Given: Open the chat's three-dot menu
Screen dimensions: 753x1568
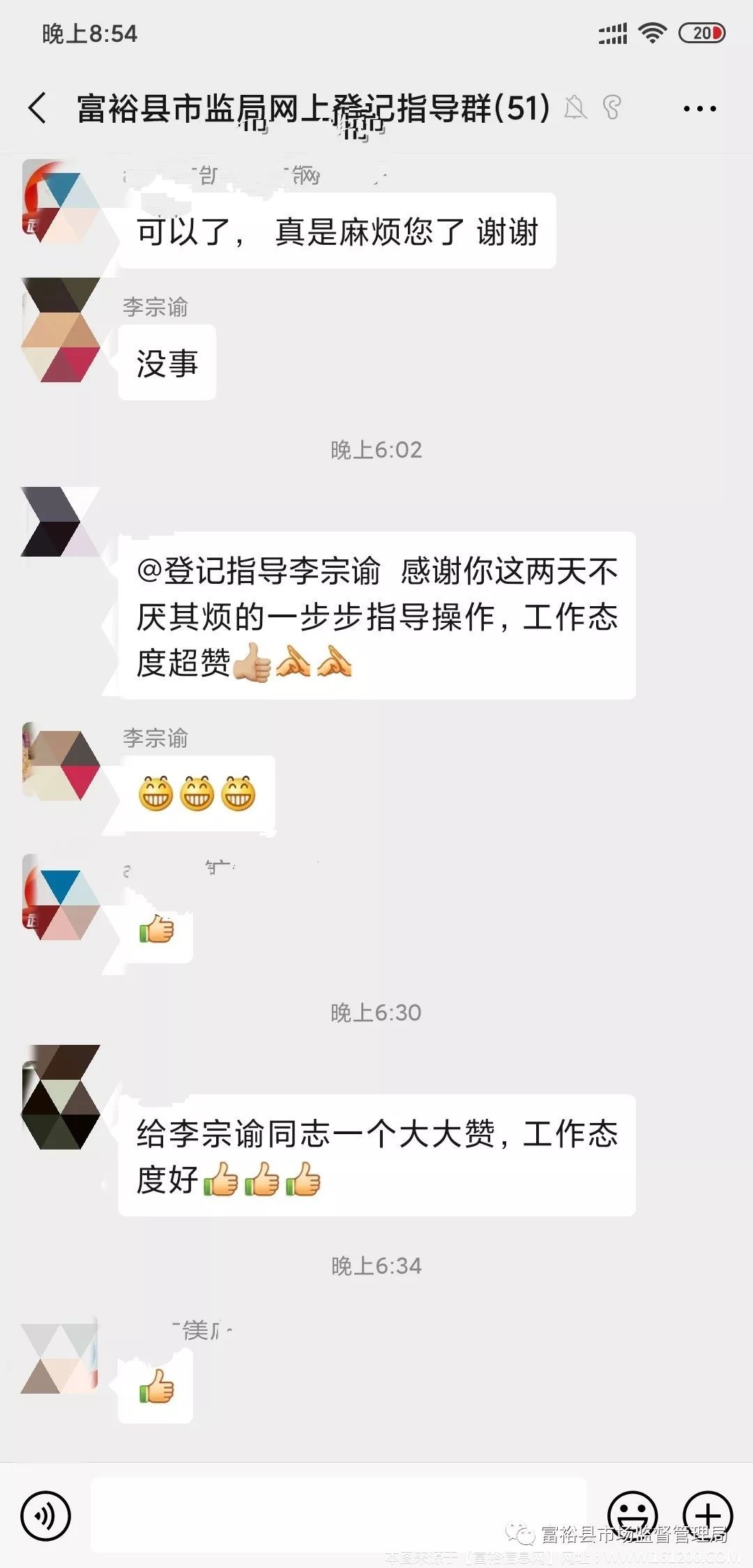Looking at the screenshot, I should point(699,109).
